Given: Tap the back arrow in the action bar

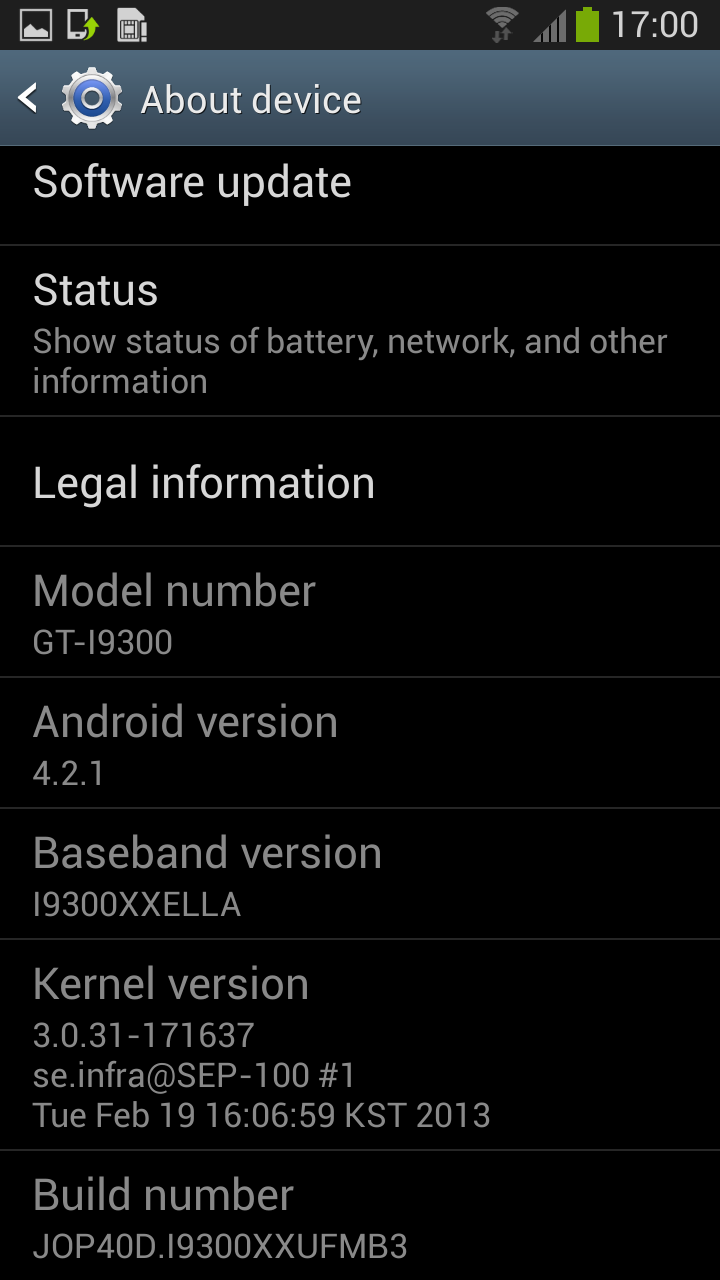Looking at the screenshot, I should pos(27,98).
